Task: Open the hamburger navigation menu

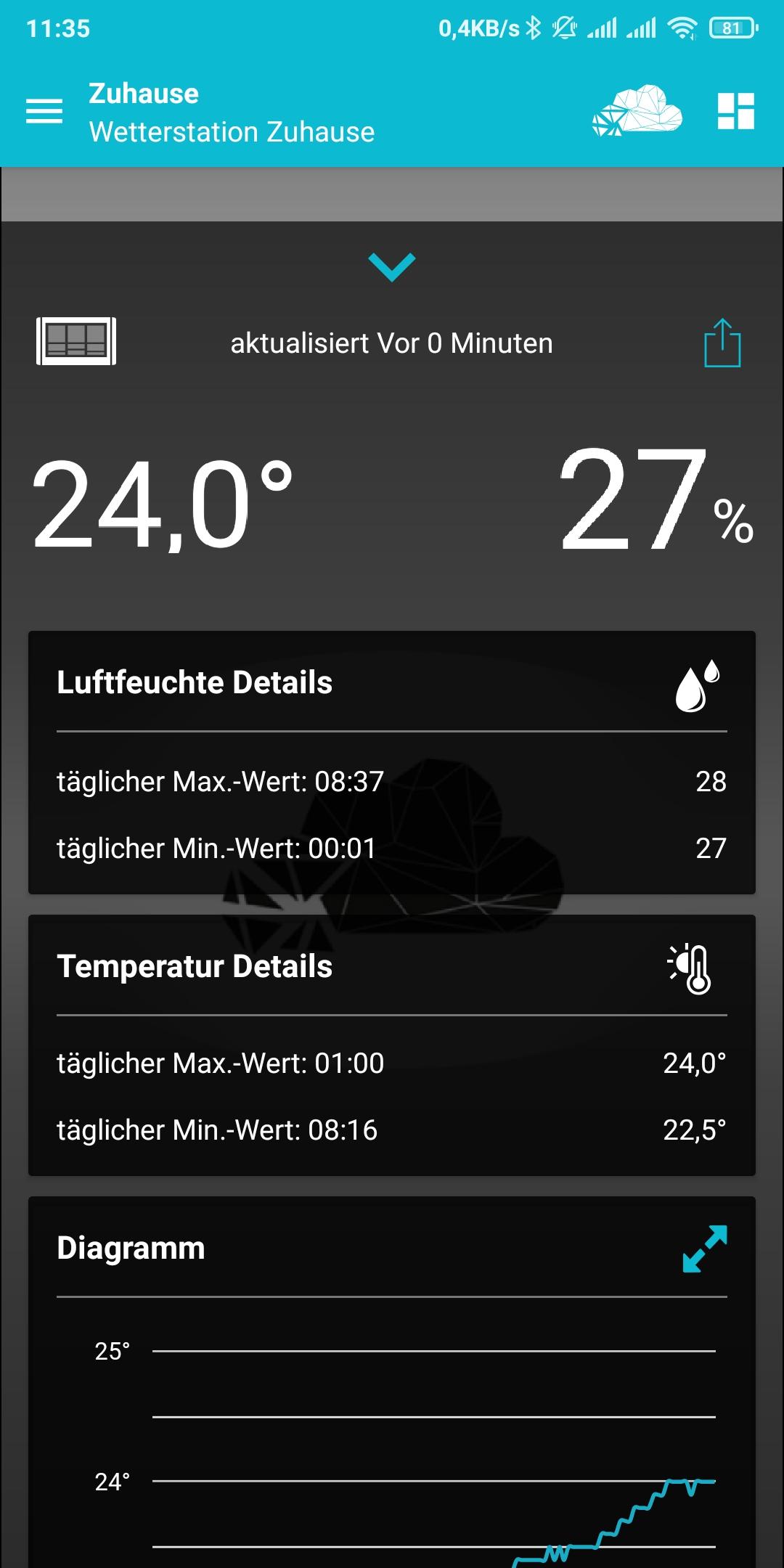Action: click(44, 112)
